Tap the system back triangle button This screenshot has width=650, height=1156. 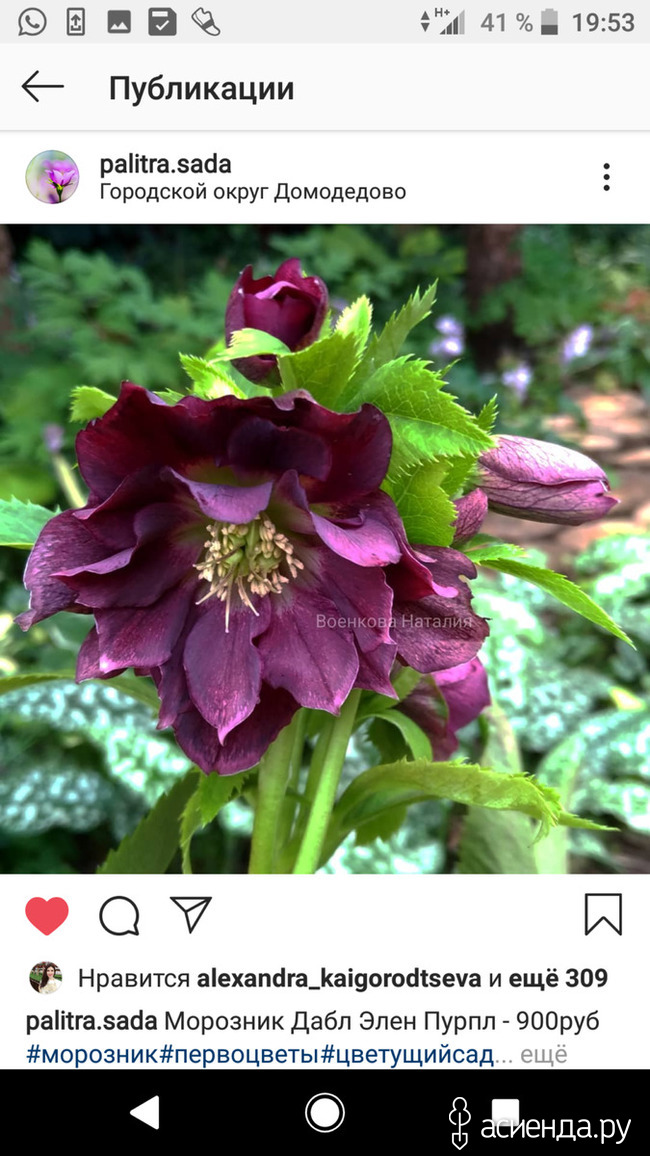145,1112
